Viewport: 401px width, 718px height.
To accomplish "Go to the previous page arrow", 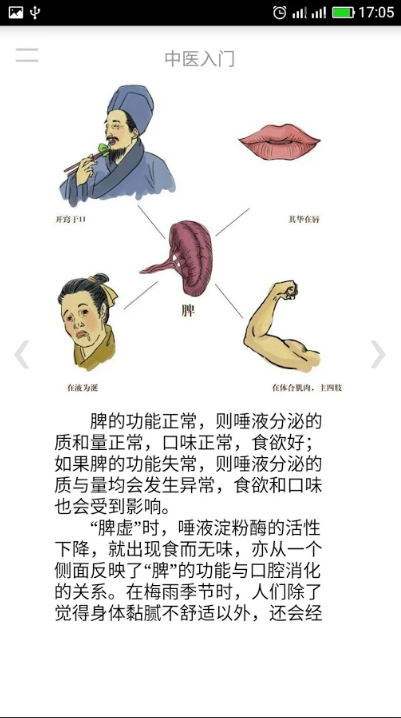I will pyautogui.click(x=22, y=354).
